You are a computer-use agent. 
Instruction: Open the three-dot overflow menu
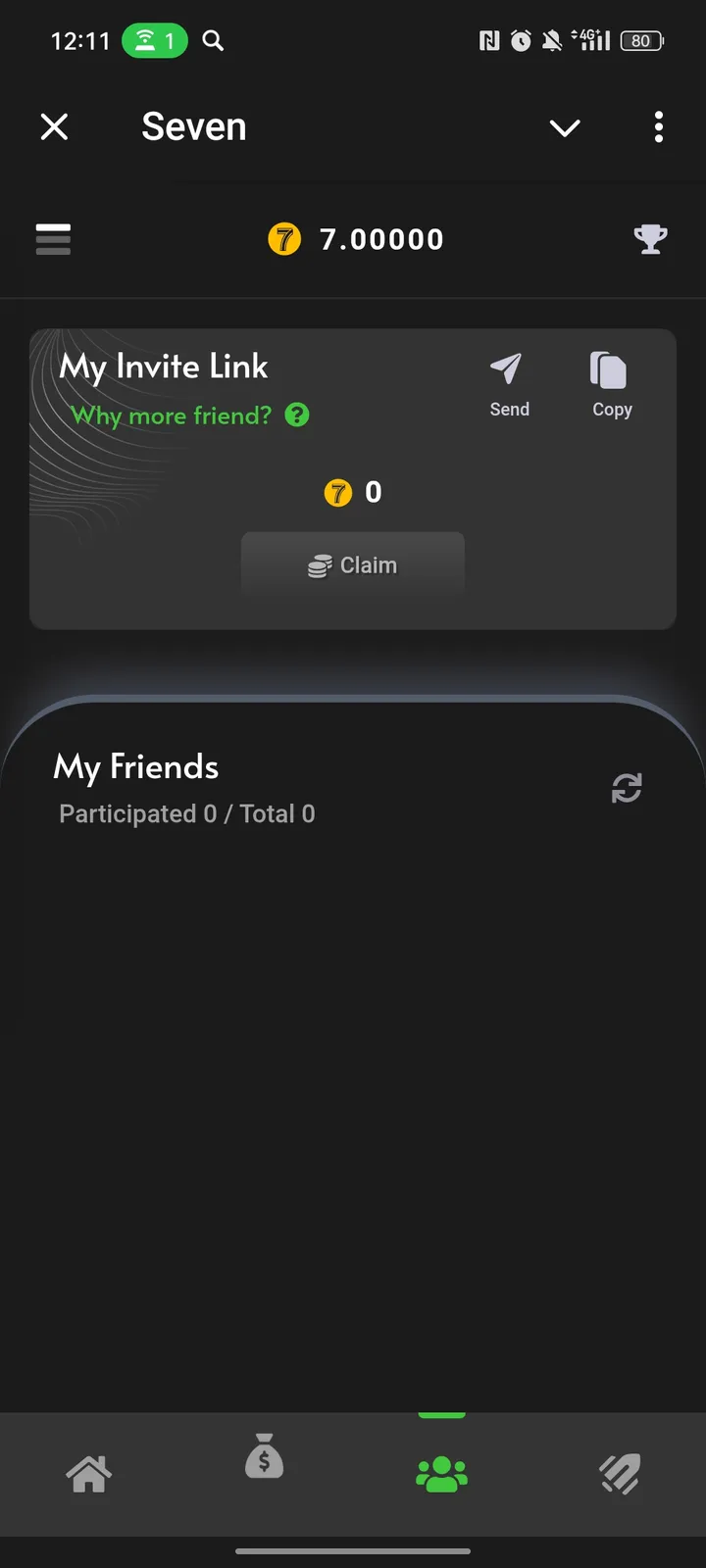click(x=658, y=127)
